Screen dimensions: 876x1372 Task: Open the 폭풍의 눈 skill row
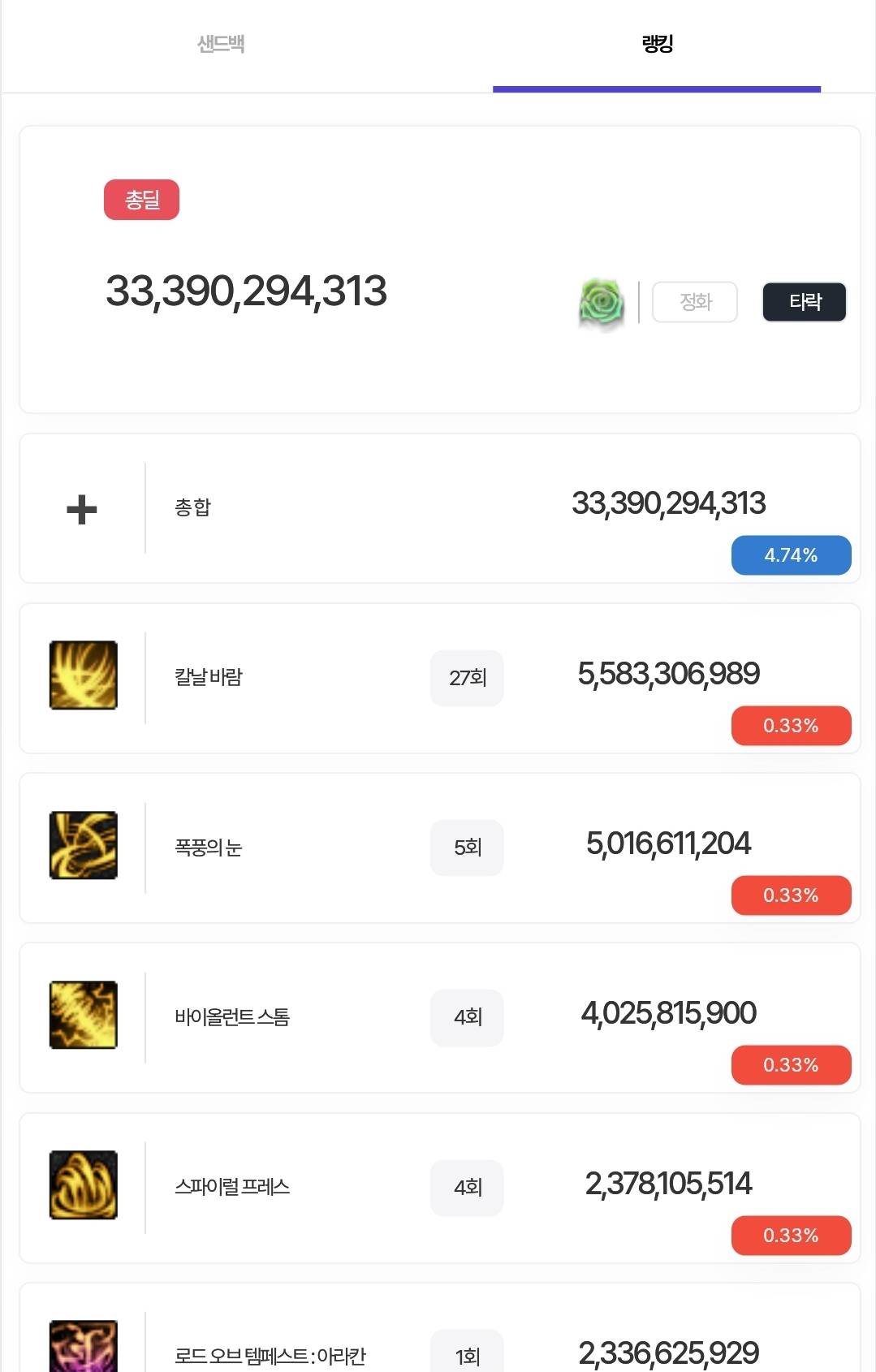pyautogui.click(x=209, y=848)
